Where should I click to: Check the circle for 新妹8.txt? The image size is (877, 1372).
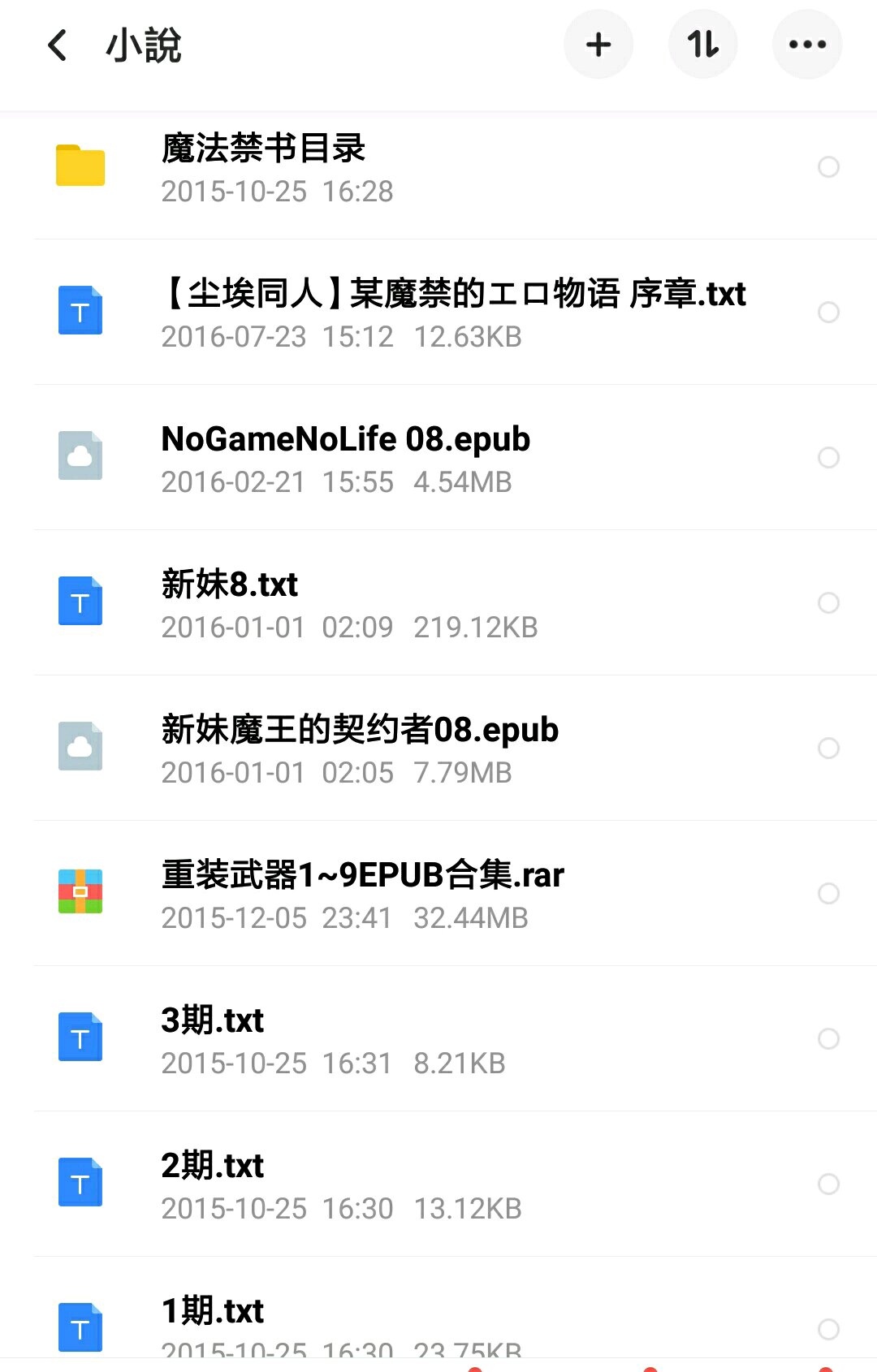[828, 602]
